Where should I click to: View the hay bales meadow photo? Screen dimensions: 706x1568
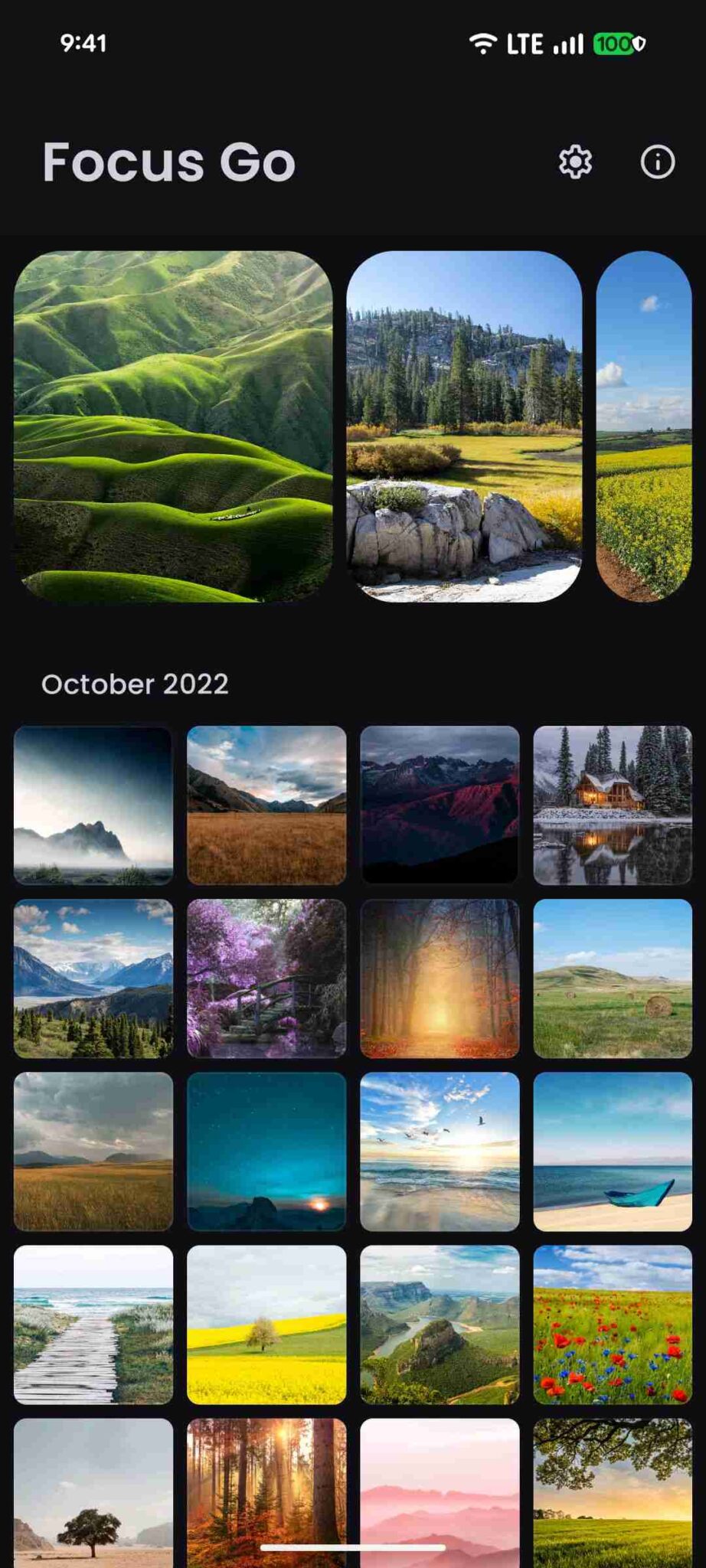(x=613, y=978)
